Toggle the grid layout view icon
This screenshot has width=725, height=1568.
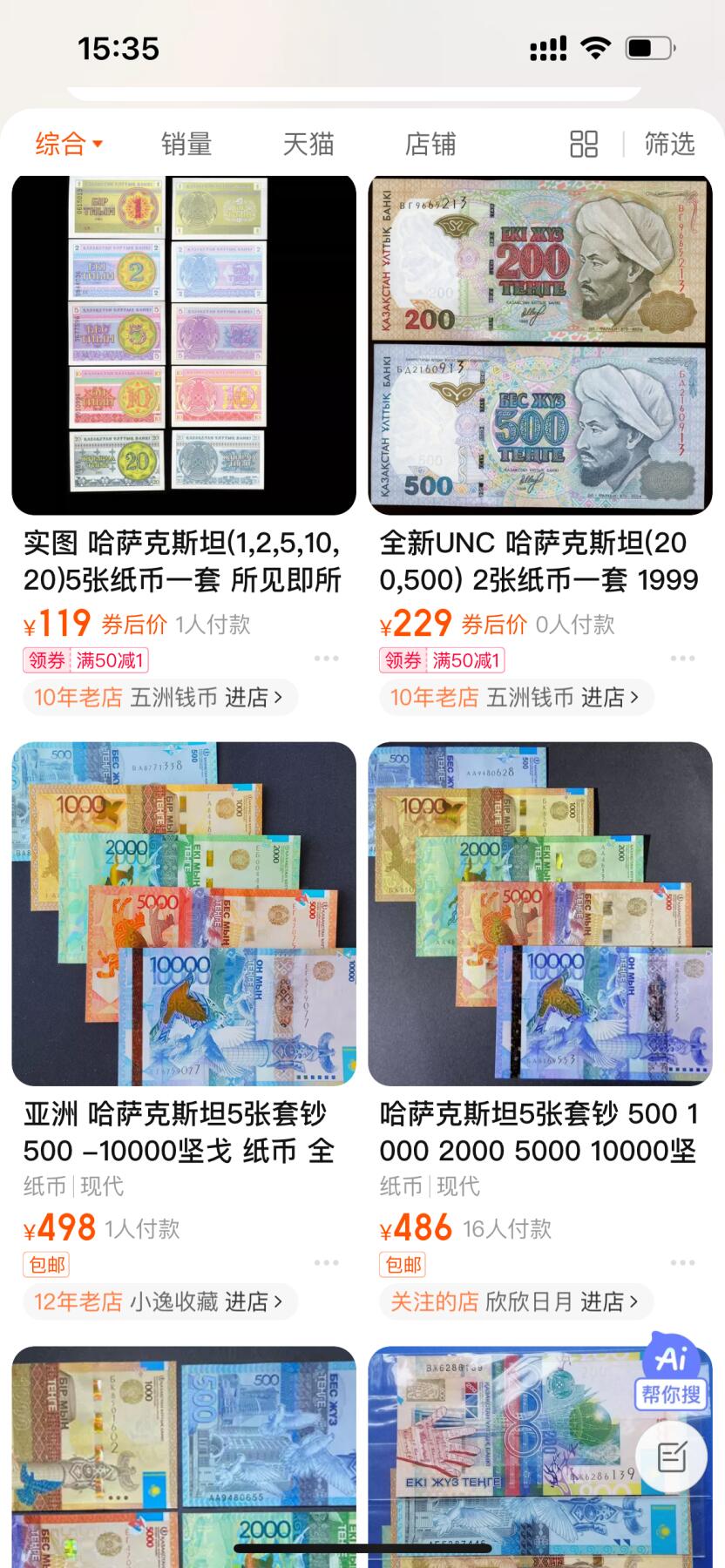(x=584, y=144)
